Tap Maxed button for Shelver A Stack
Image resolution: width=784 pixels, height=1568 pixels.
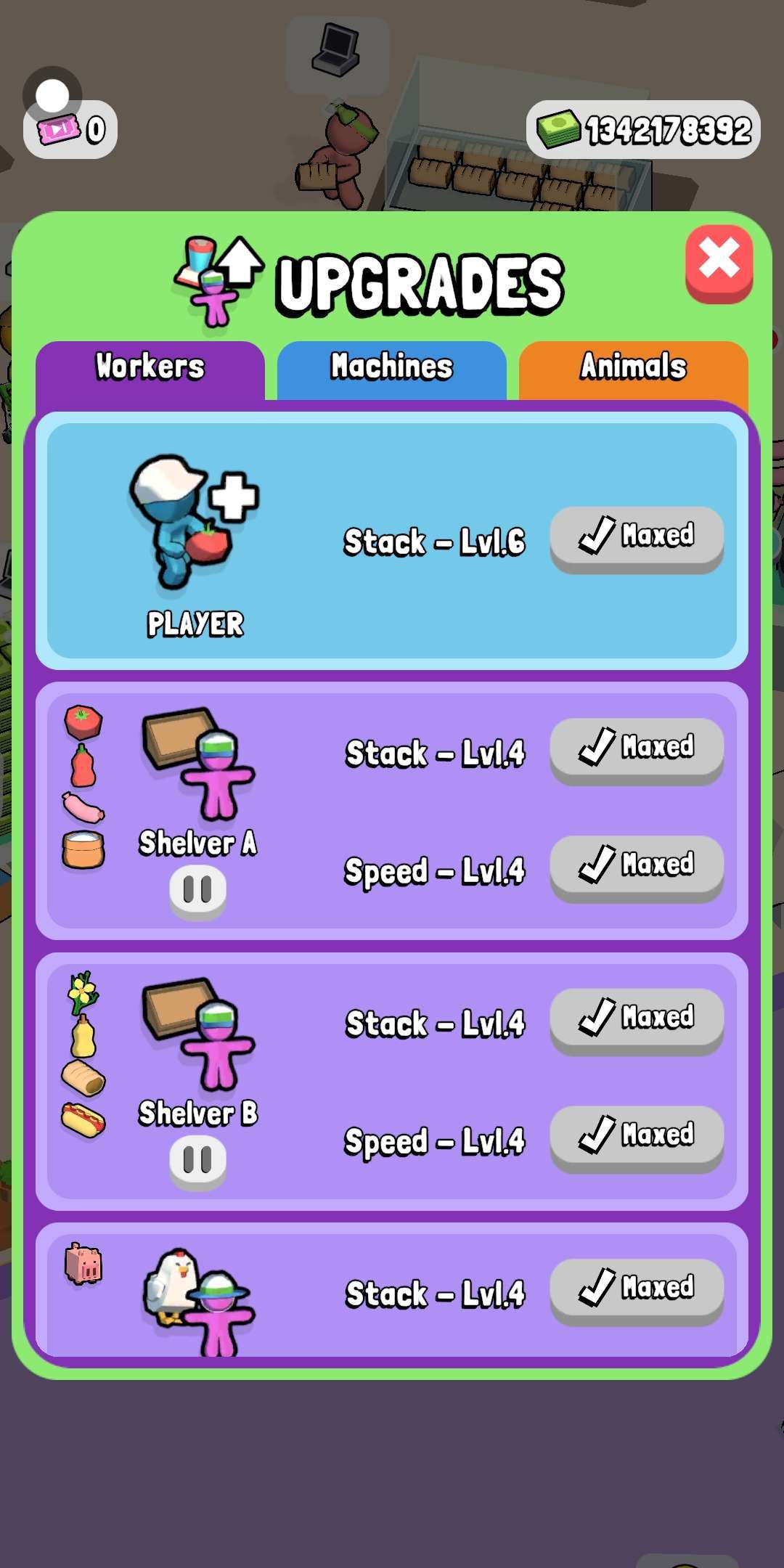(x=637, y=751)
